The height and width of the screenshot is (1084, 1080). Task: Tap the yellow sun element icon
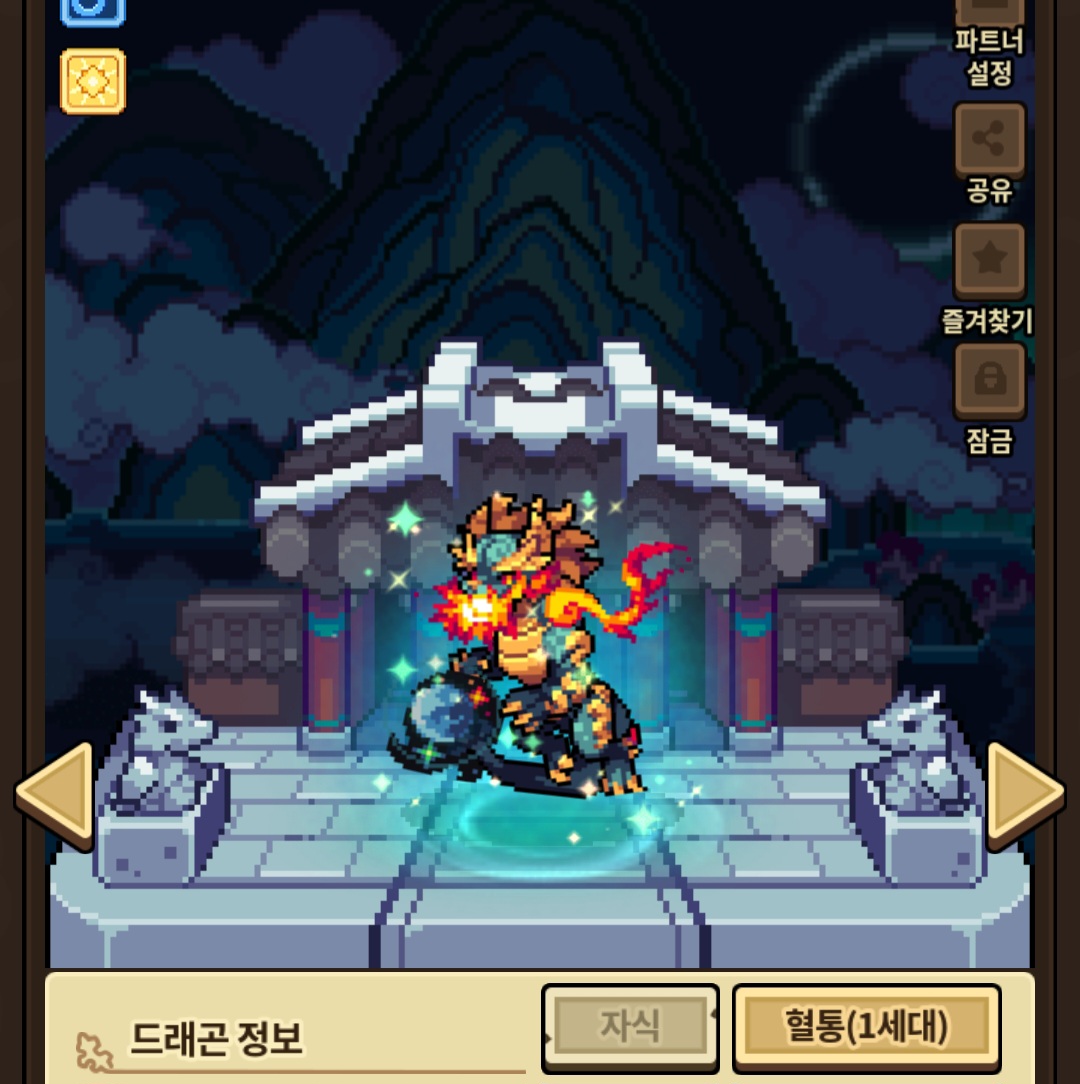point(93,82)
